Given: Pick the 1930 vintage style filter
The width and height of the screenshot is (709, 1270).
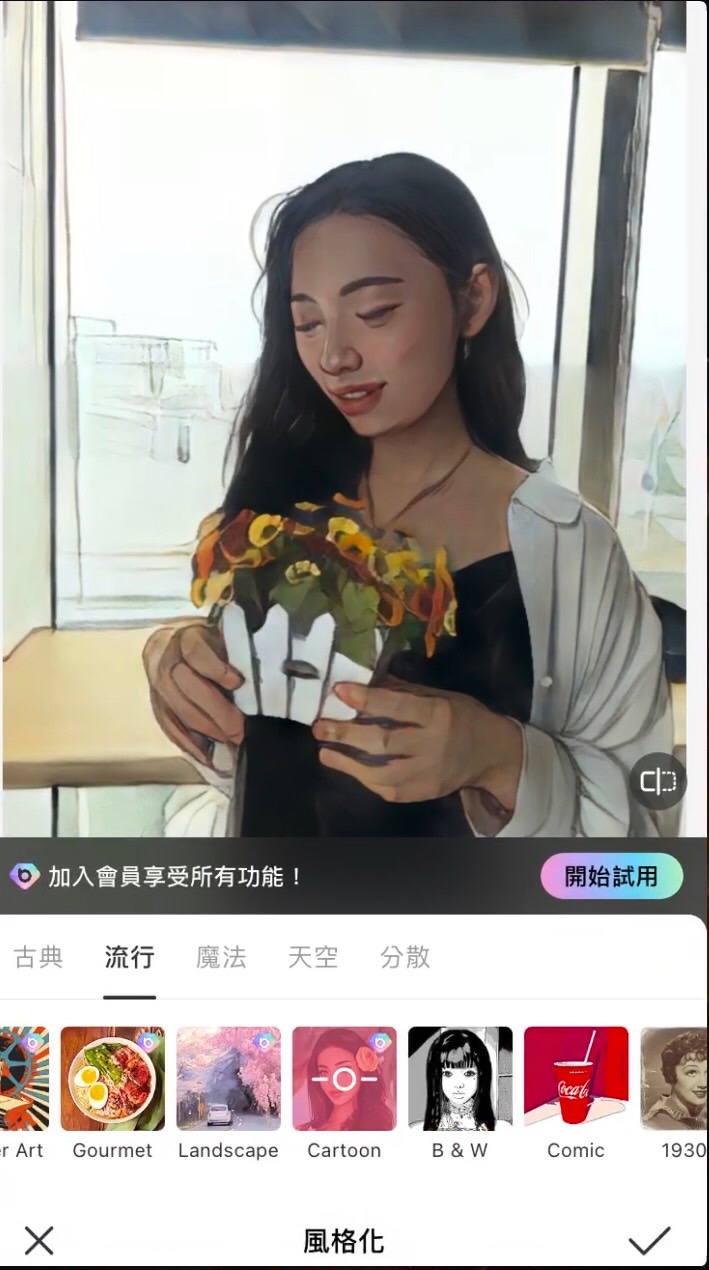Looking at the screenshot, I should 676,1079.
